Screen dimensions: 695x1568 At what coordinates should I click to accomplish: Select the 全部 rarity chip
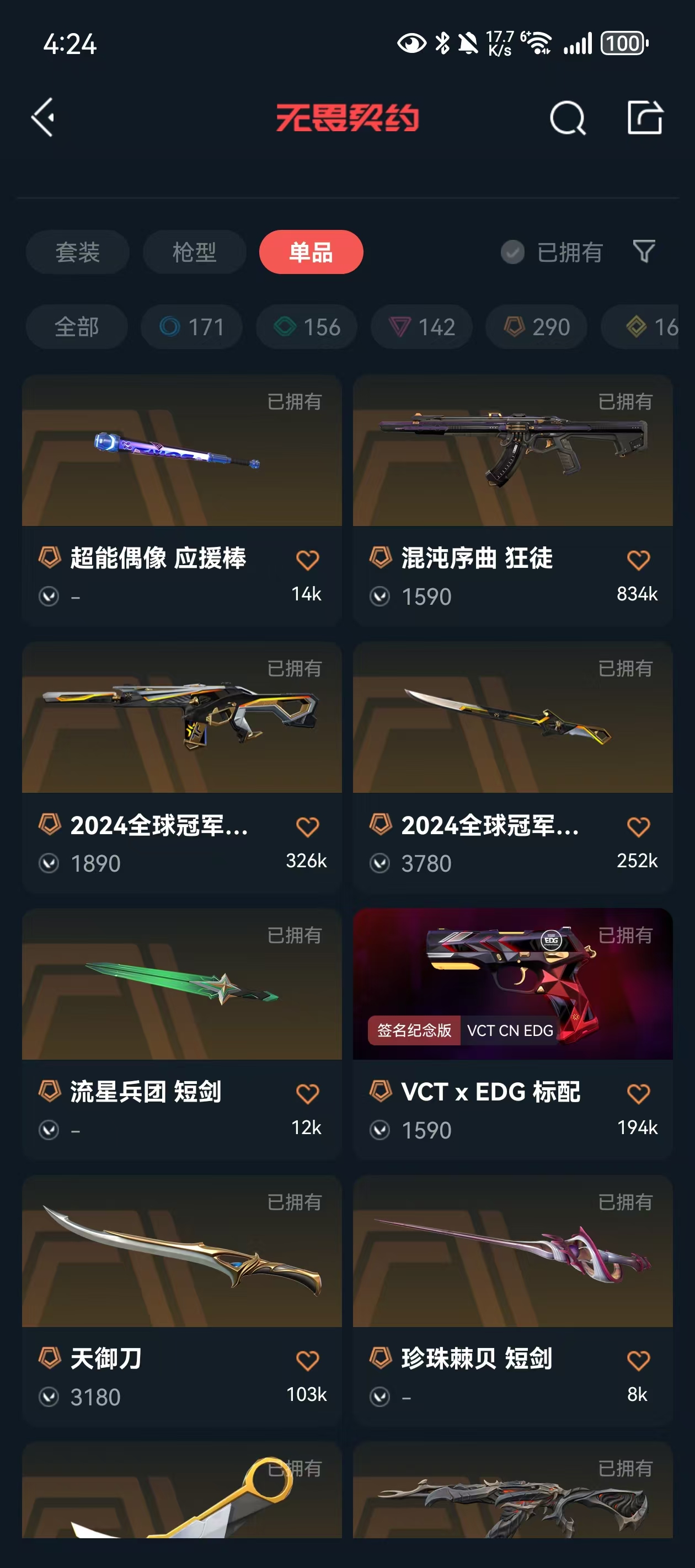point(77,327)
